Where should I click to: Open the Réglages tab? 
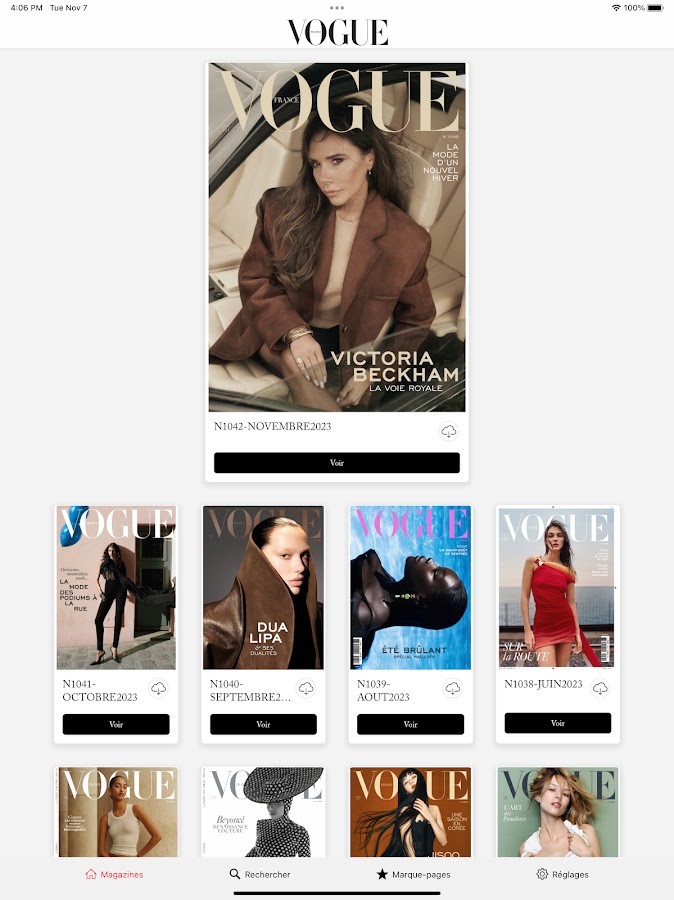pos(562,874)
